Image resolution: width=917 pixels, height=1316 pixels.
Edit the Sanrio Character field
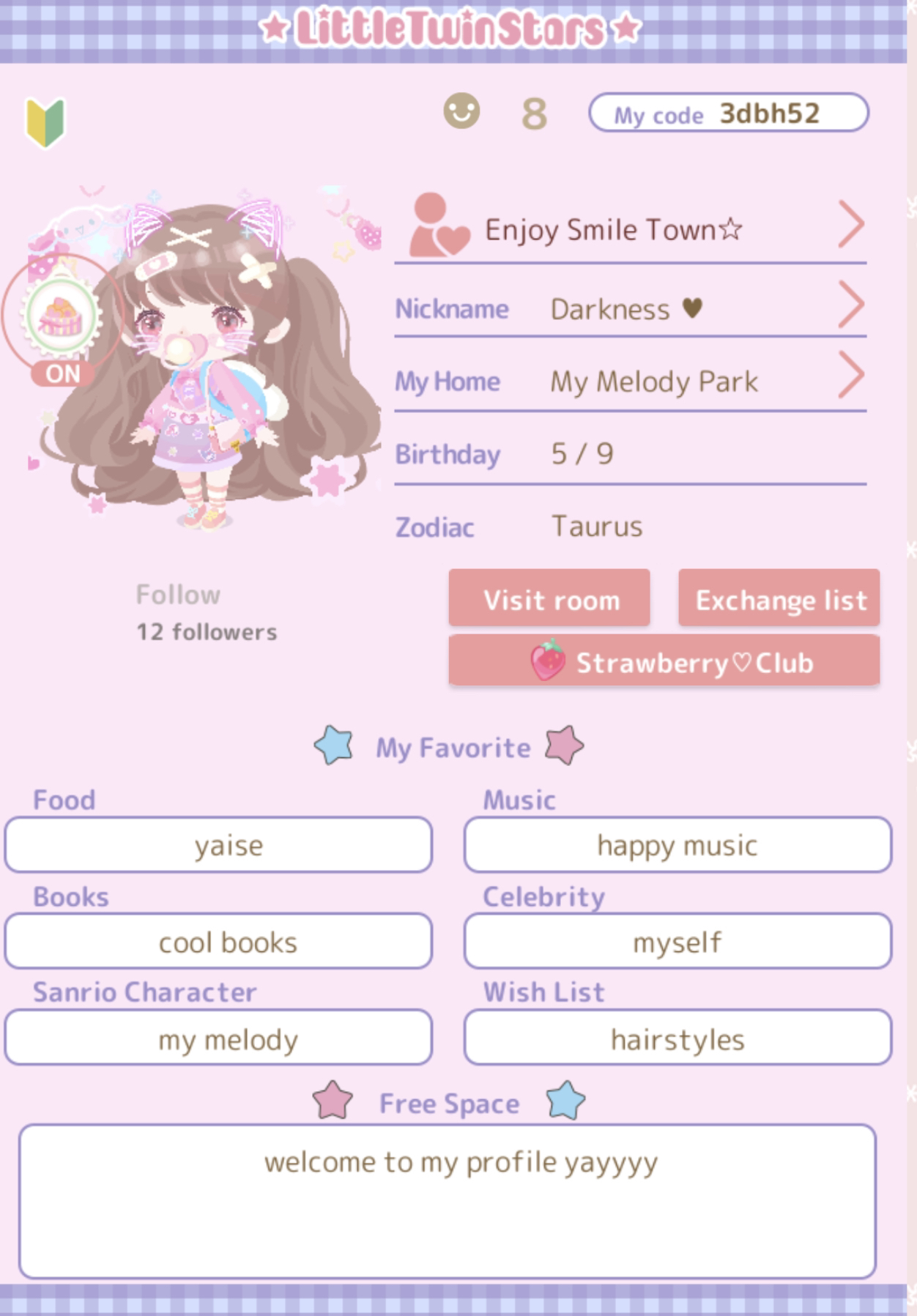218,1038
